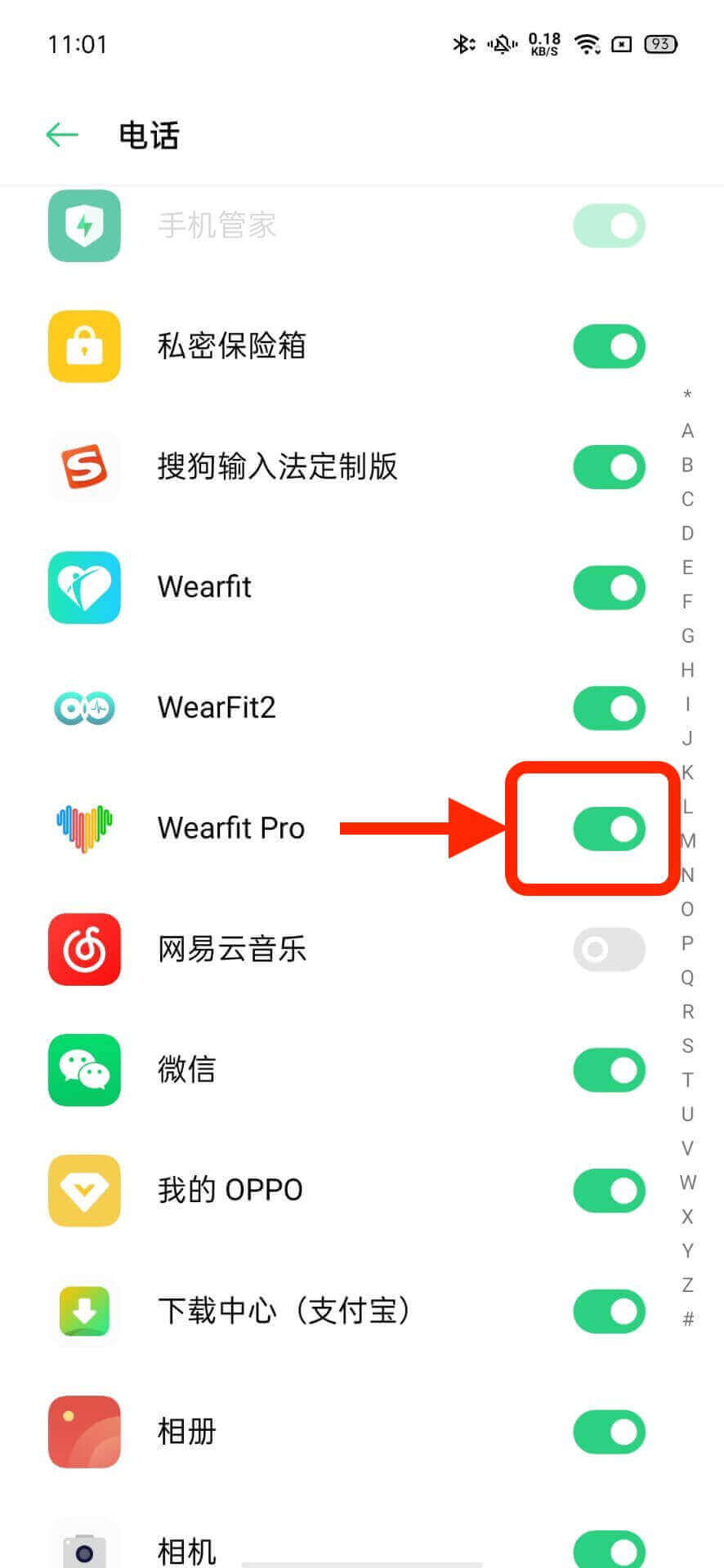Disable the 下载中心（支付宝）switch

(609, 1312)
